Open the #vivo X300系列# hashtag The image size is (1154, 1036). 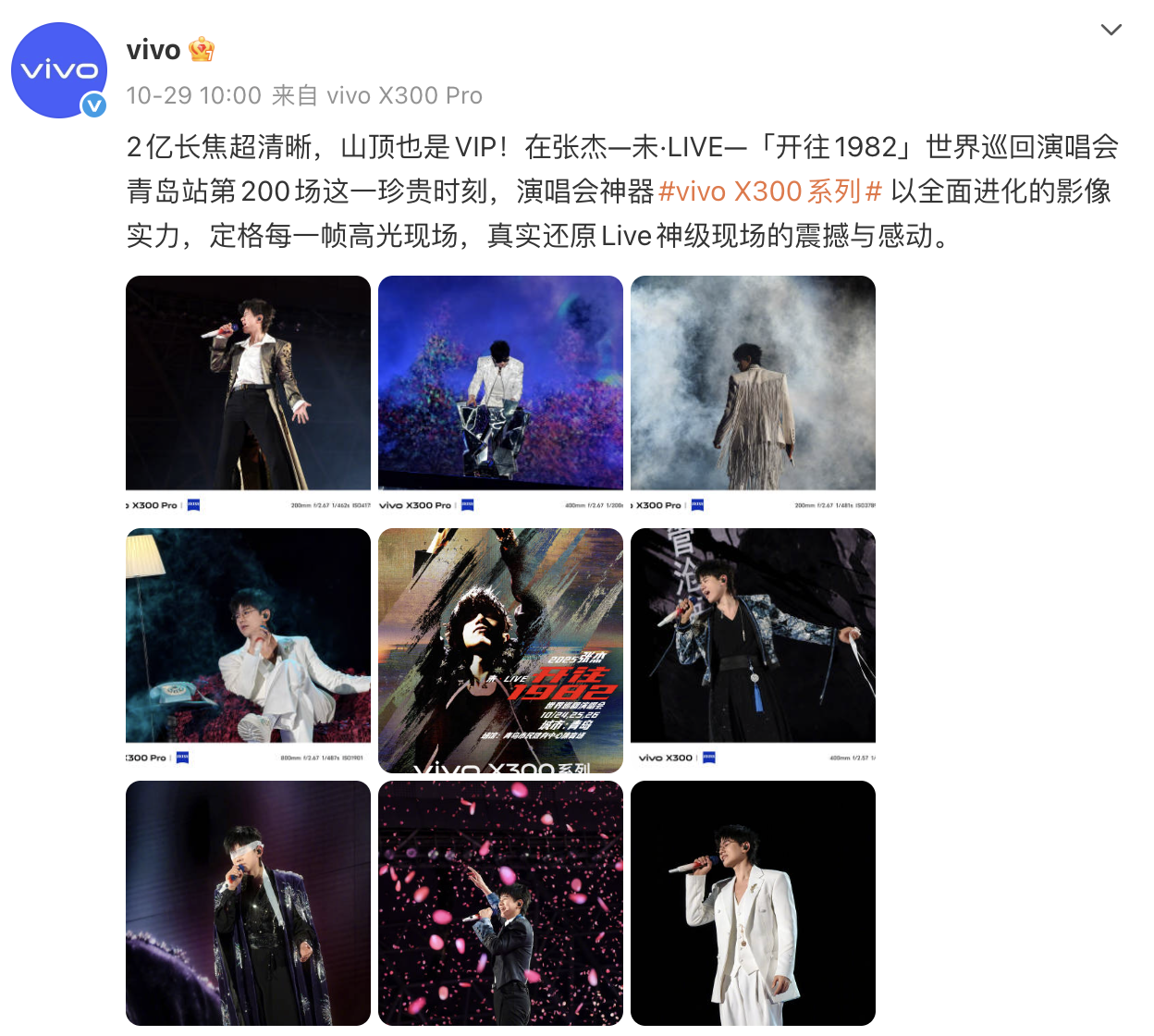[x=769, y=191]
